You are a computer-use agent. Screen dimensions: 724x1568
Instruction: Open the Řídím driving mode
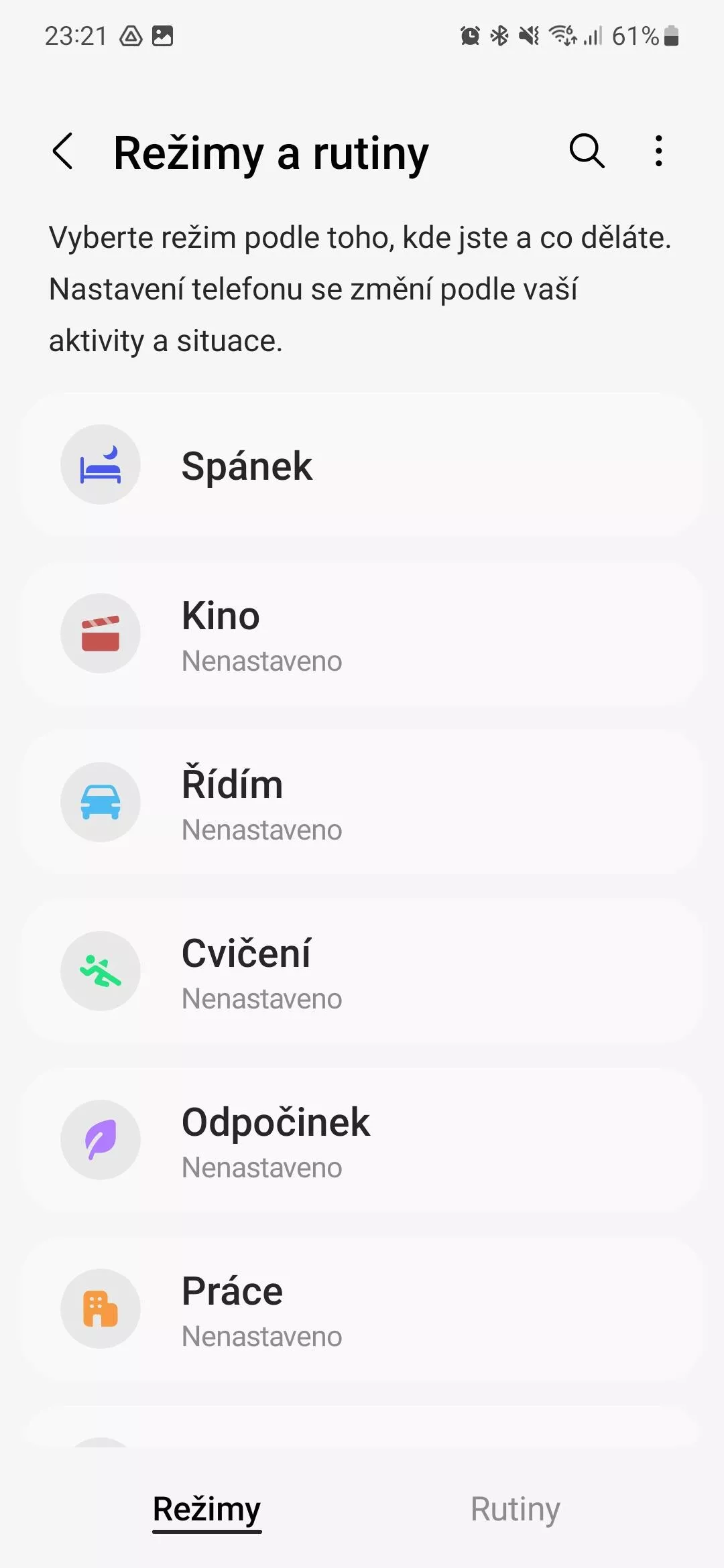pos(362,802)
